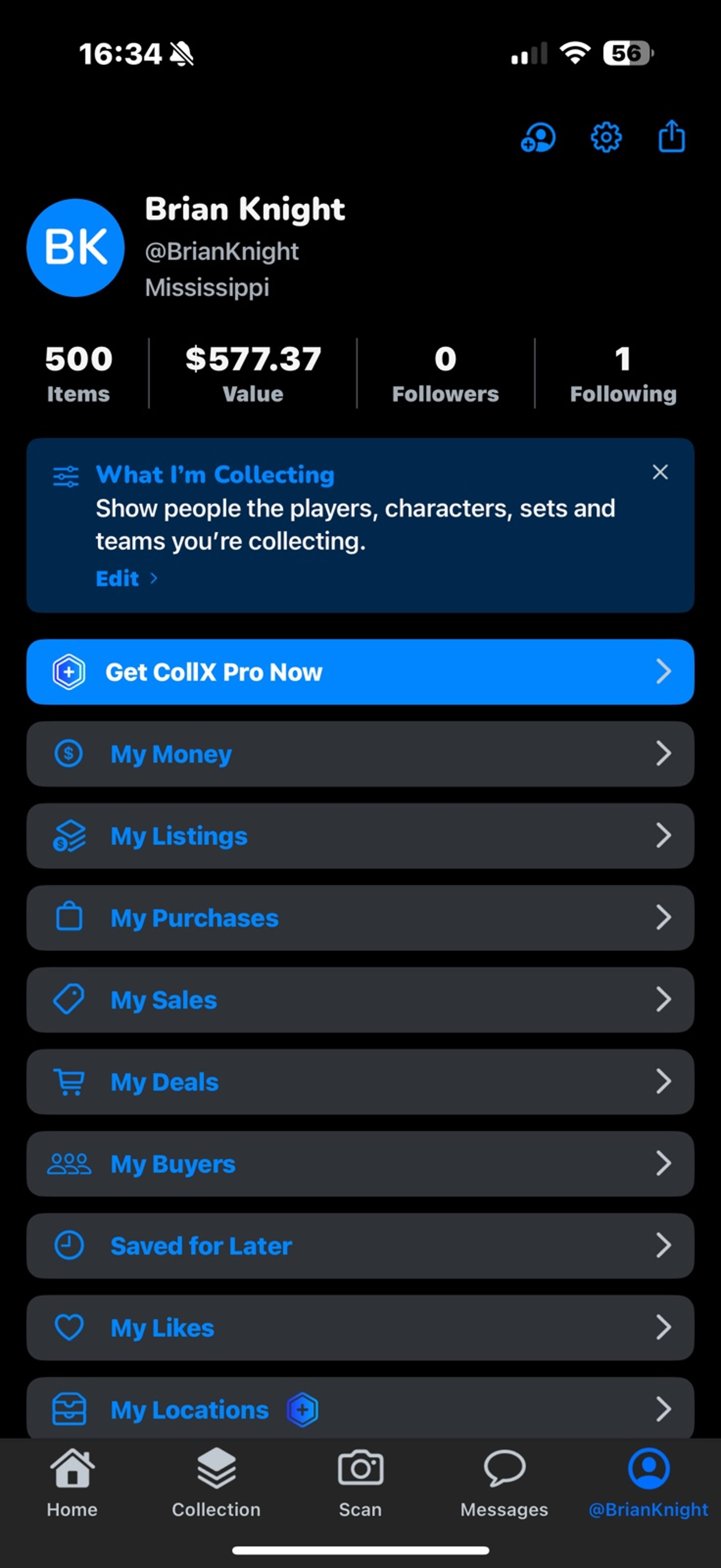Open the add friends icon
This screenshot has width=721, height=1568.
click(x=538, y=137)
